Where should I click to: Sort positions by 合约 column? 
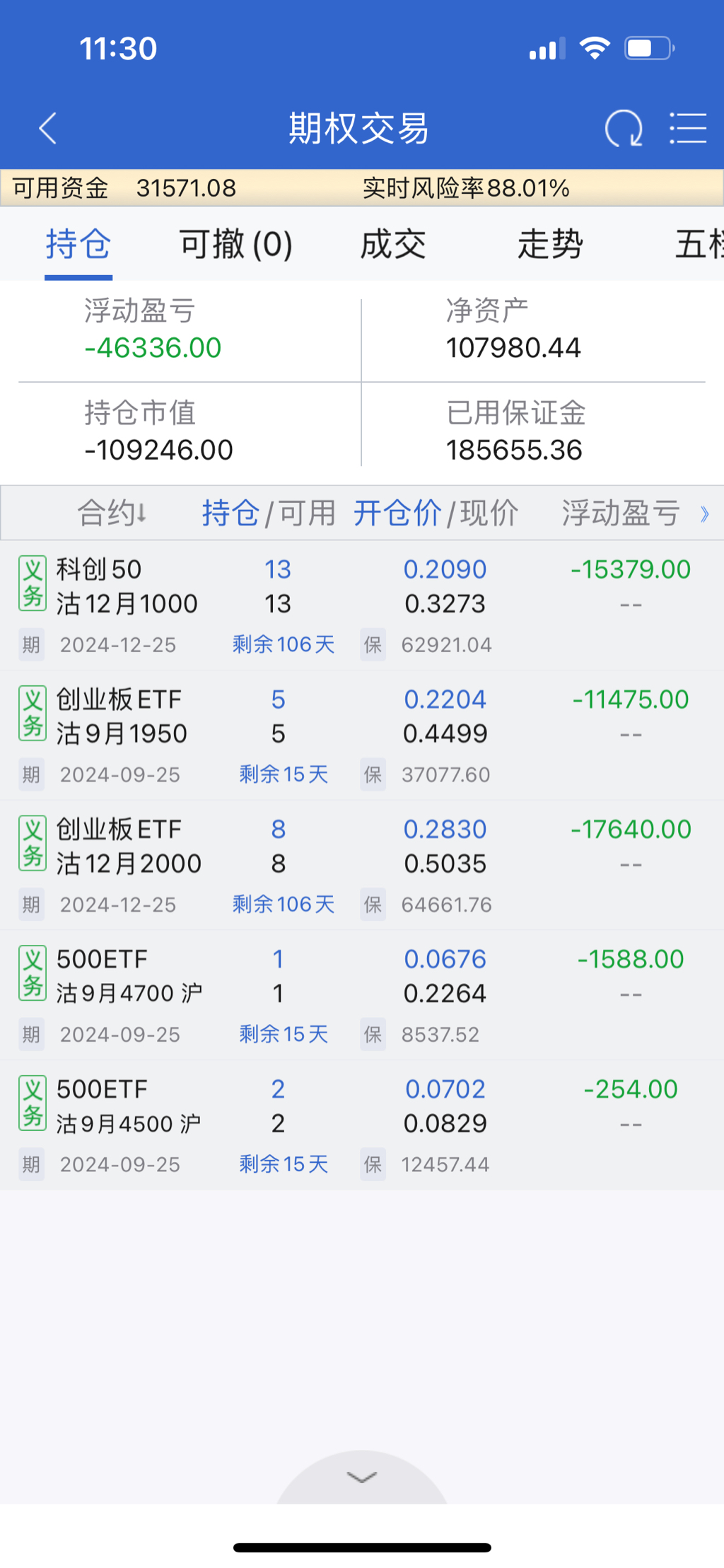pos(112,513)
